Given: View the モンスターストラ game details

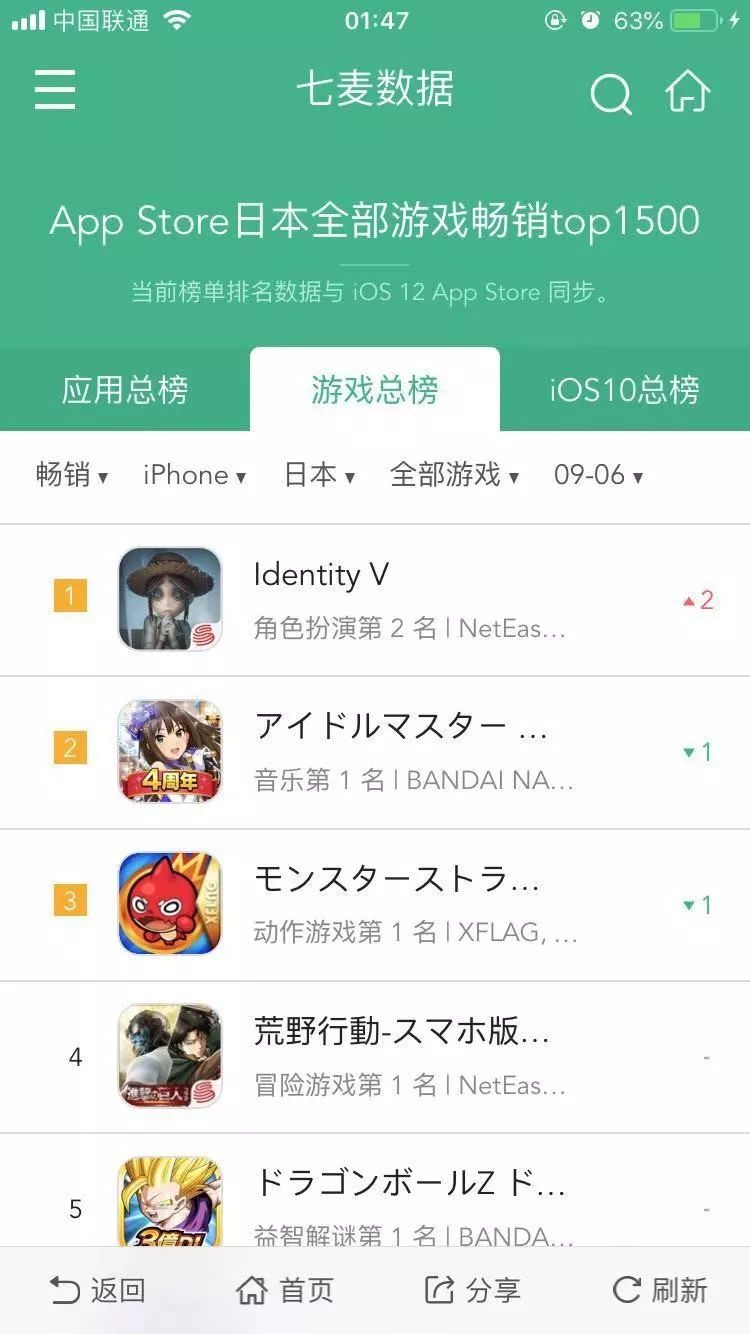Looking at the screenshot, I should click(x=375, y=904).
